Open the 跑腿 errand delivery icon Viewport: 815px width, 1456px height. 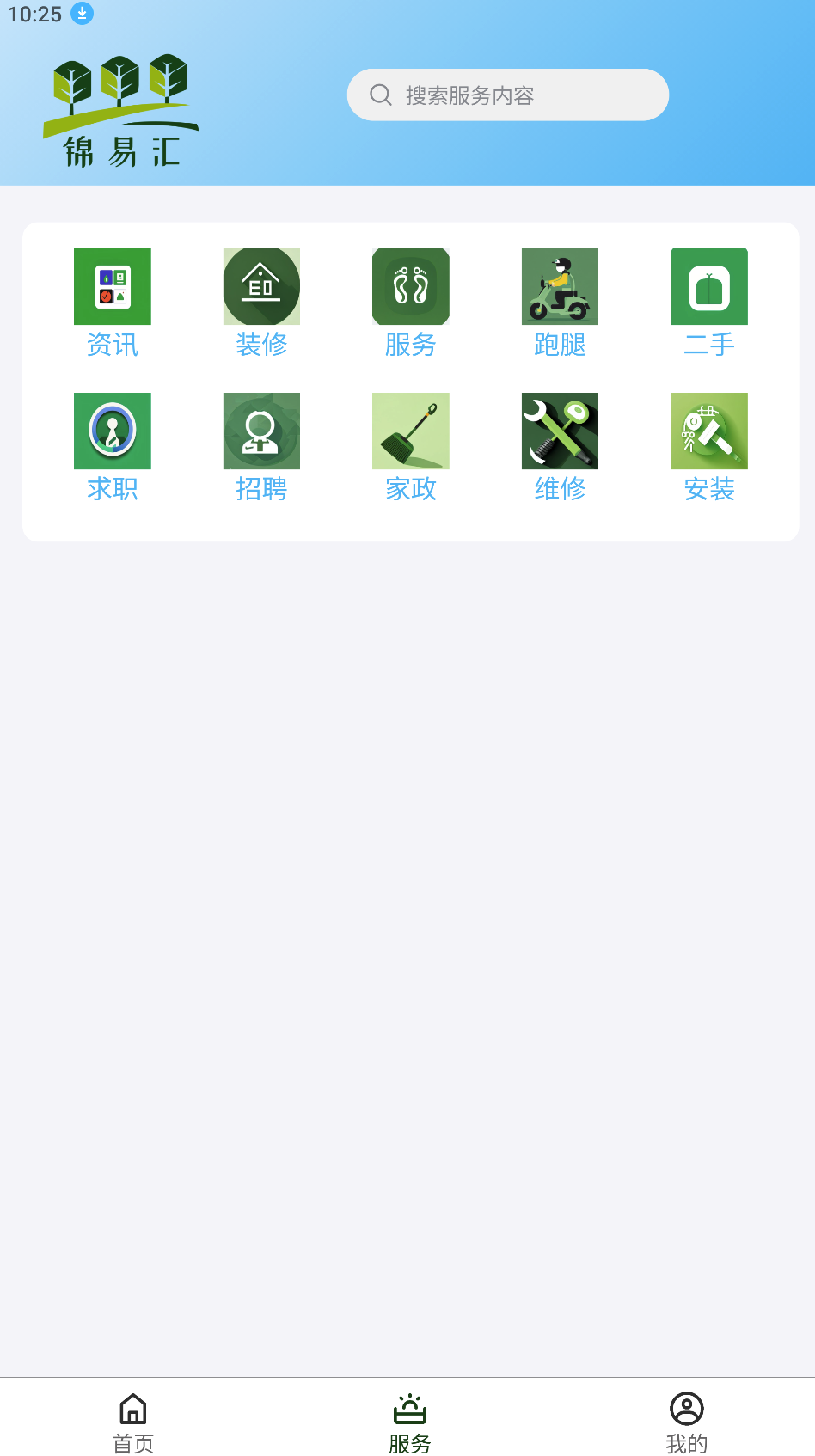pyautogui.click(x=560, y=287)
